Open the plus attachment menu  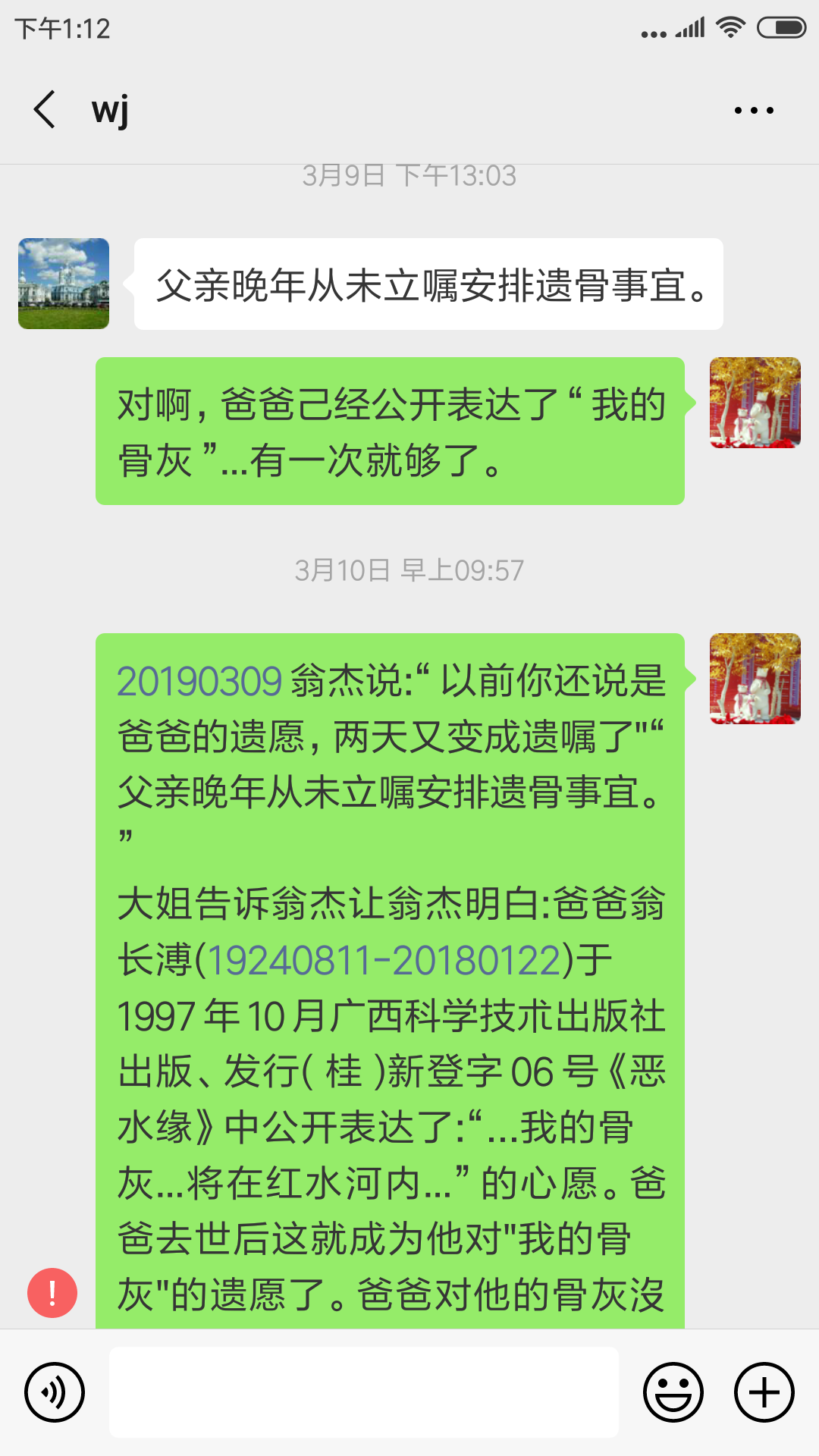point(764,1392)
